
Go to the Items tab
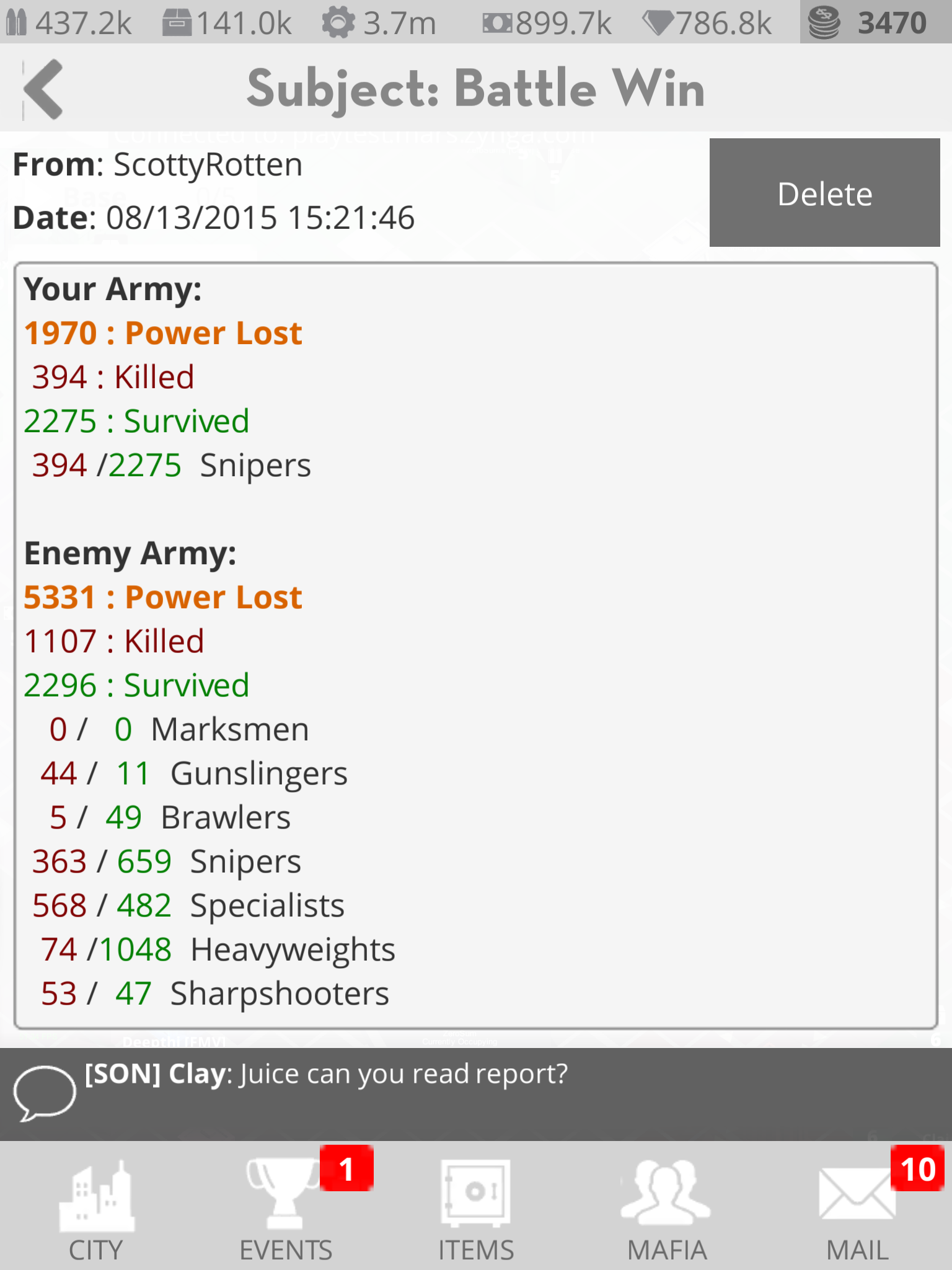pyautogui.click(x=476, y=1209)
